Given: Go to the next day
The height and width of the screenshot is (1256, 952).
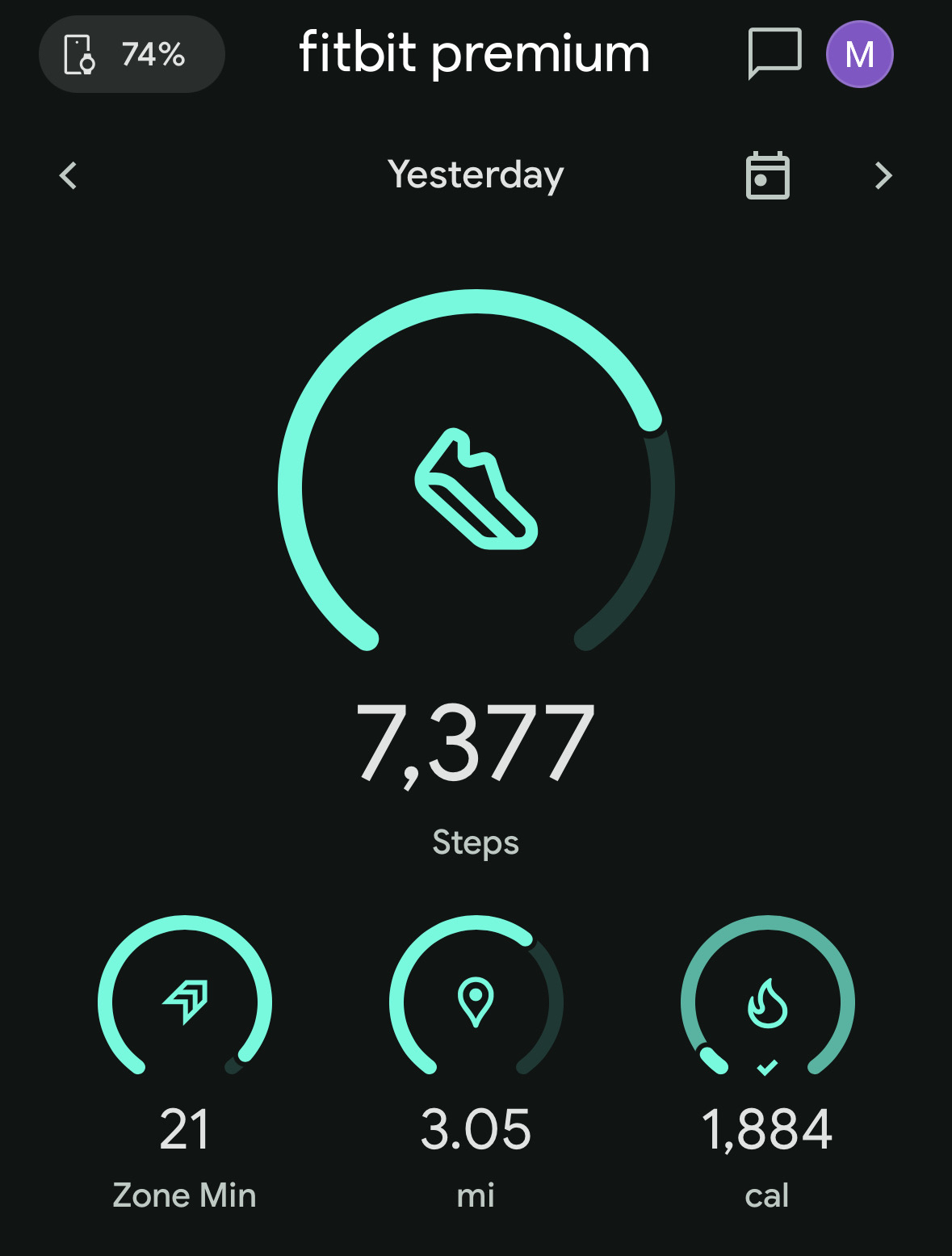Looking at the screenshot, I should click(883, 175).
